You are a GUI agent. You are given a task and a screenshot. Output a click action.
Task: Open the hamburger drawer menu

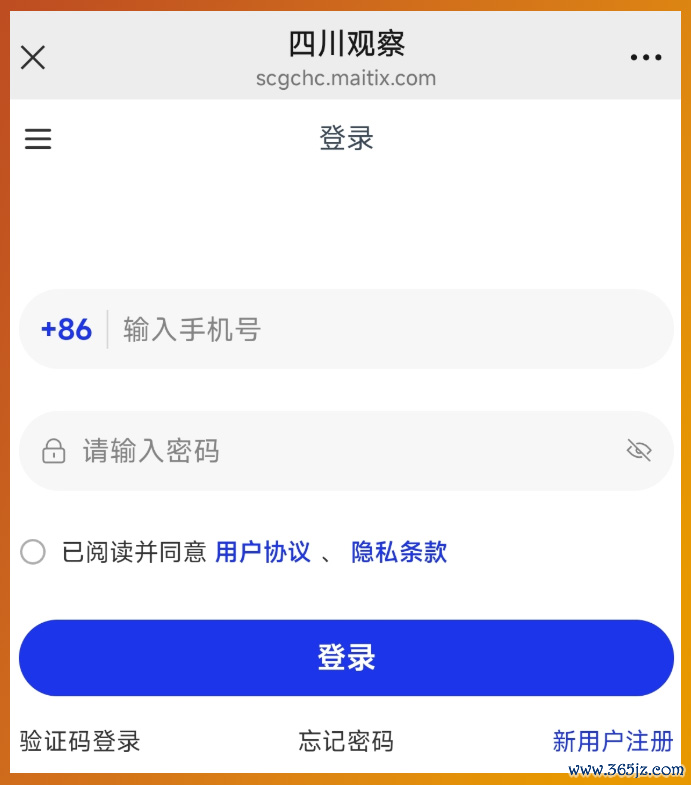pyautogui.click(x=38, y=139)
